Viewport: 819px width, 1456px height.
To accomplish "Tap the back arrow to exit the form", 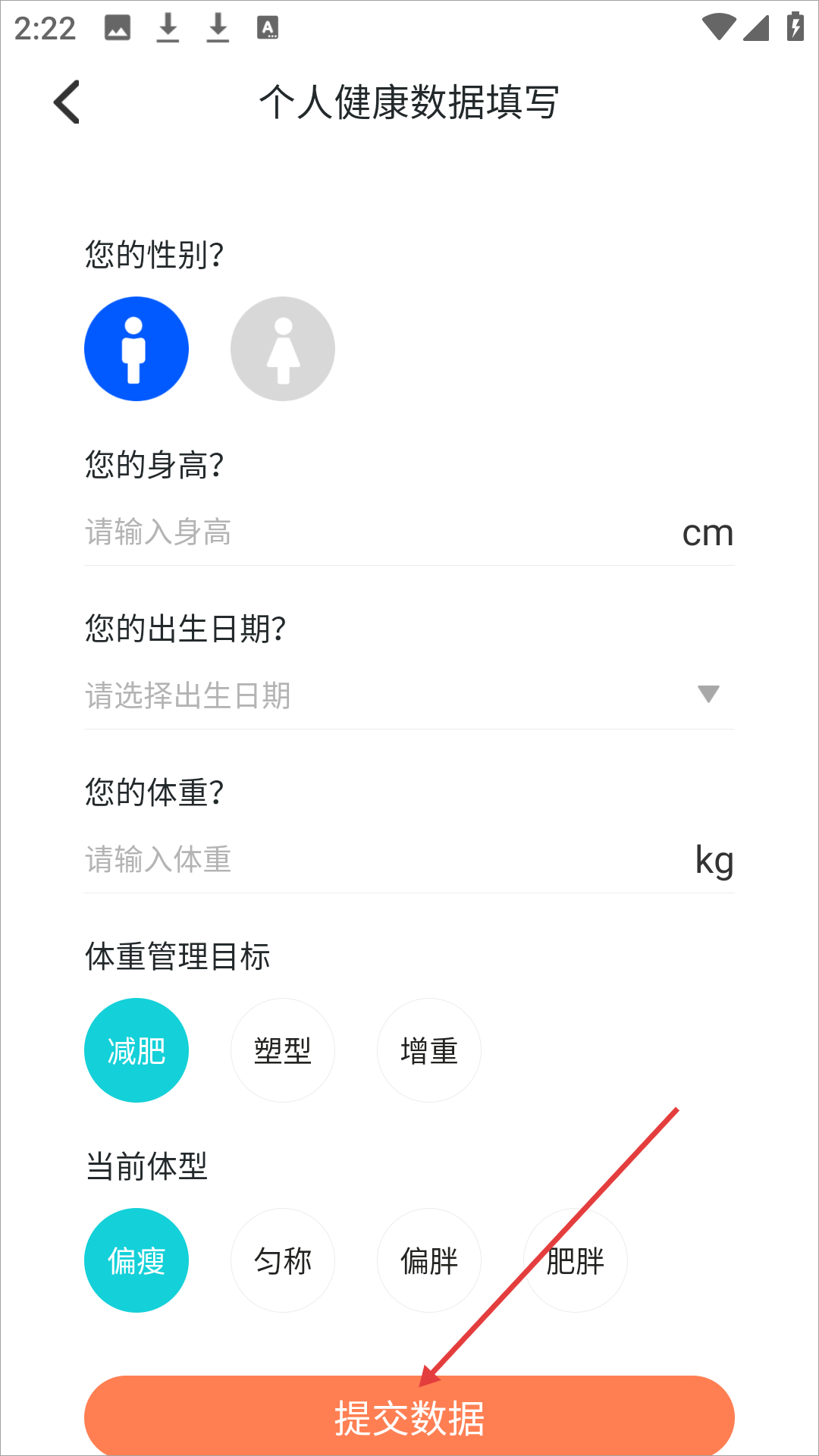I will point(66,102).
